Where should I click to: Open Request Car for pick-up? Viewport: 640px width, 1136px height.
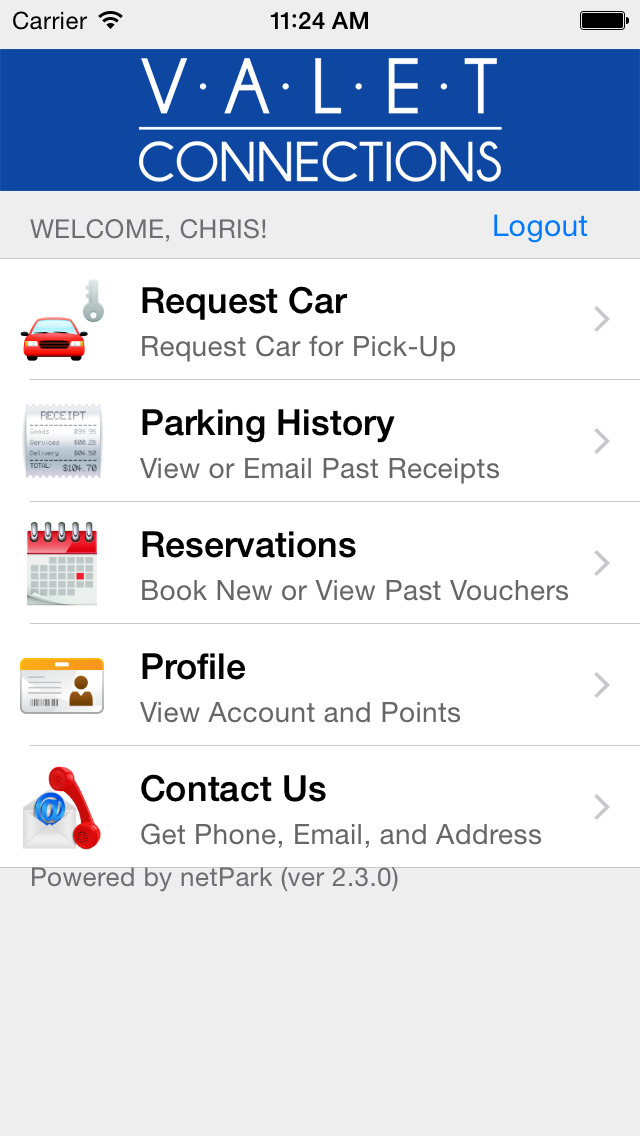(x=320, y=320)
